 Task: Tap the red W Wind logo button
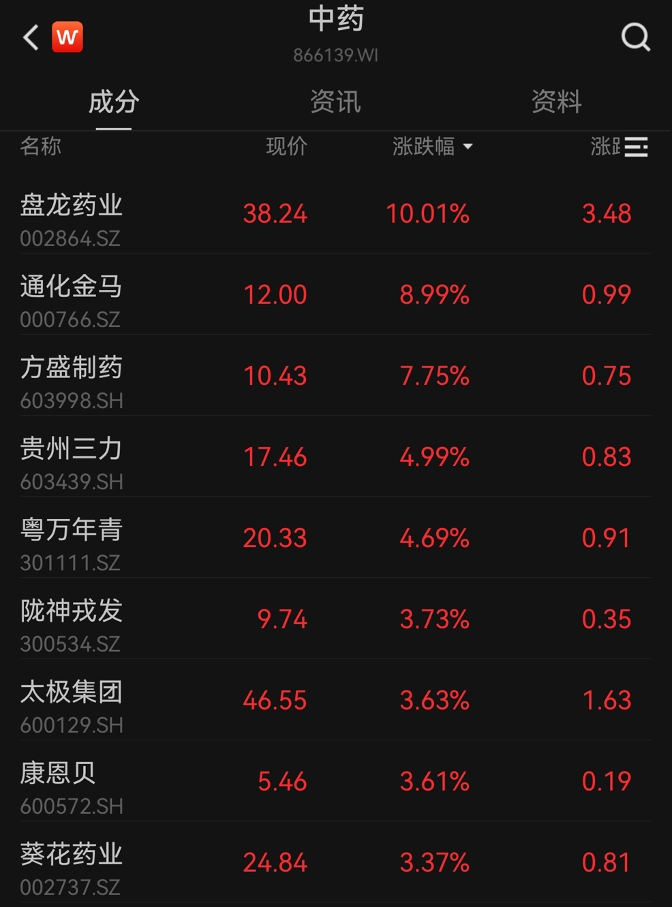67,37
